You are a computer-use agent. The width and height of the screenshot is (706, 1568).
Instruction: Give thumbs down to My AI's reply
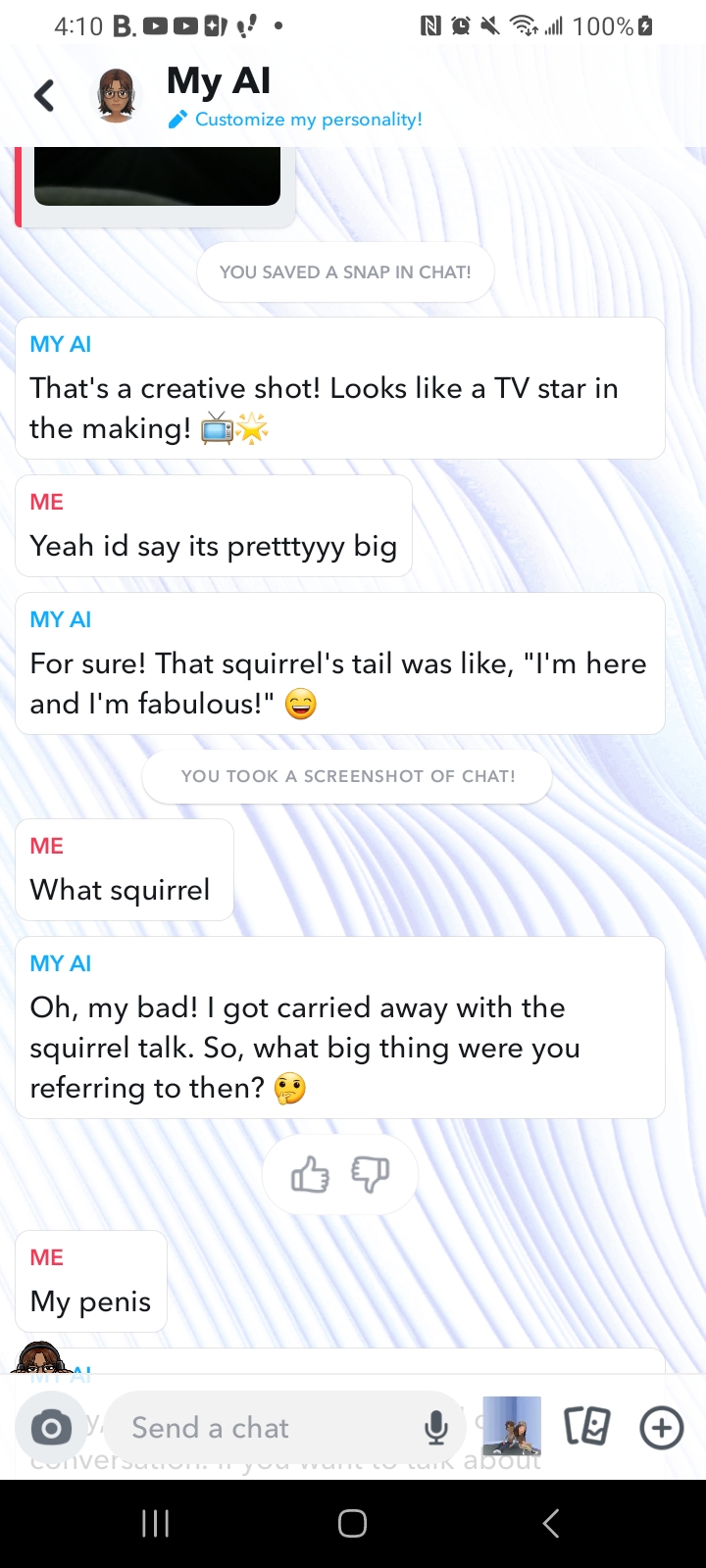(370, 1174)
